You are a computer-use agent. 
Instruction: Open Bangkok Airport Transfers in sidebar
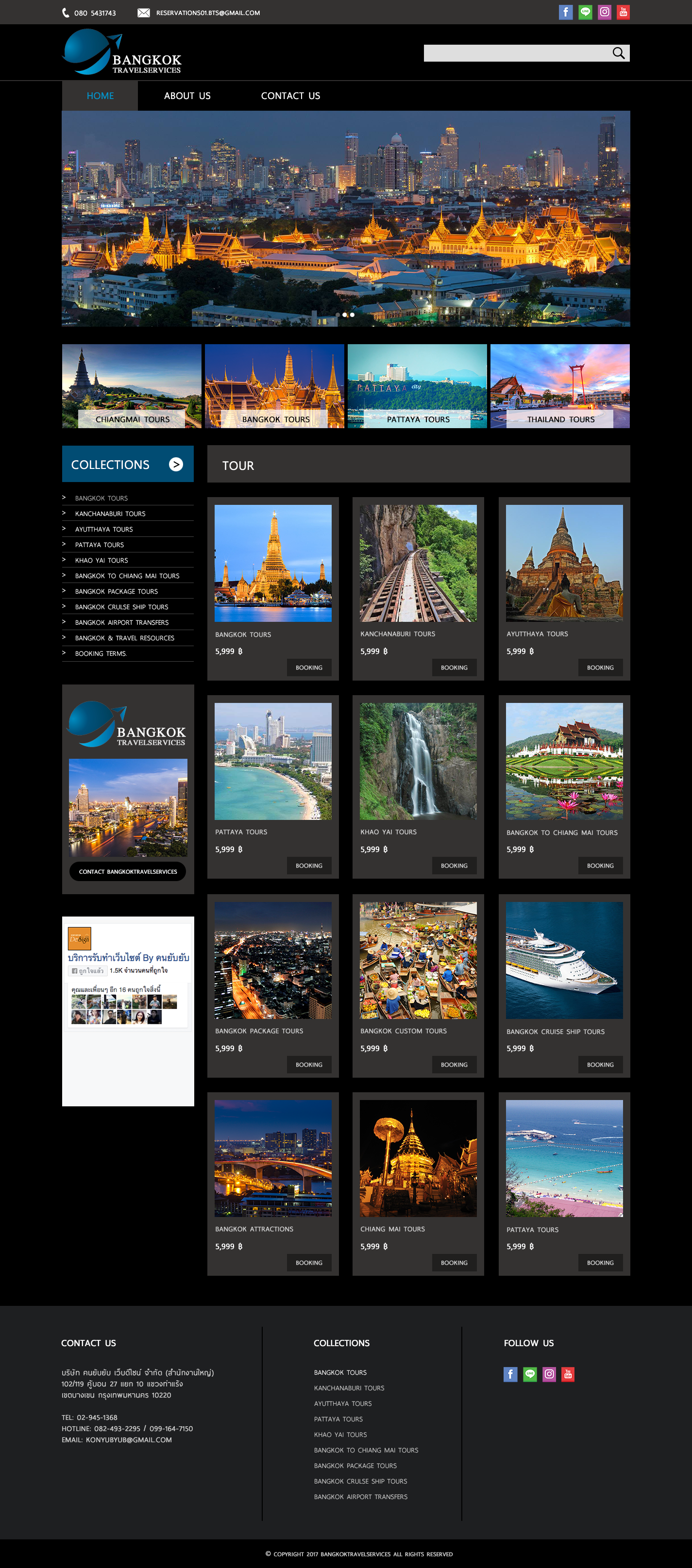[121, 622]
